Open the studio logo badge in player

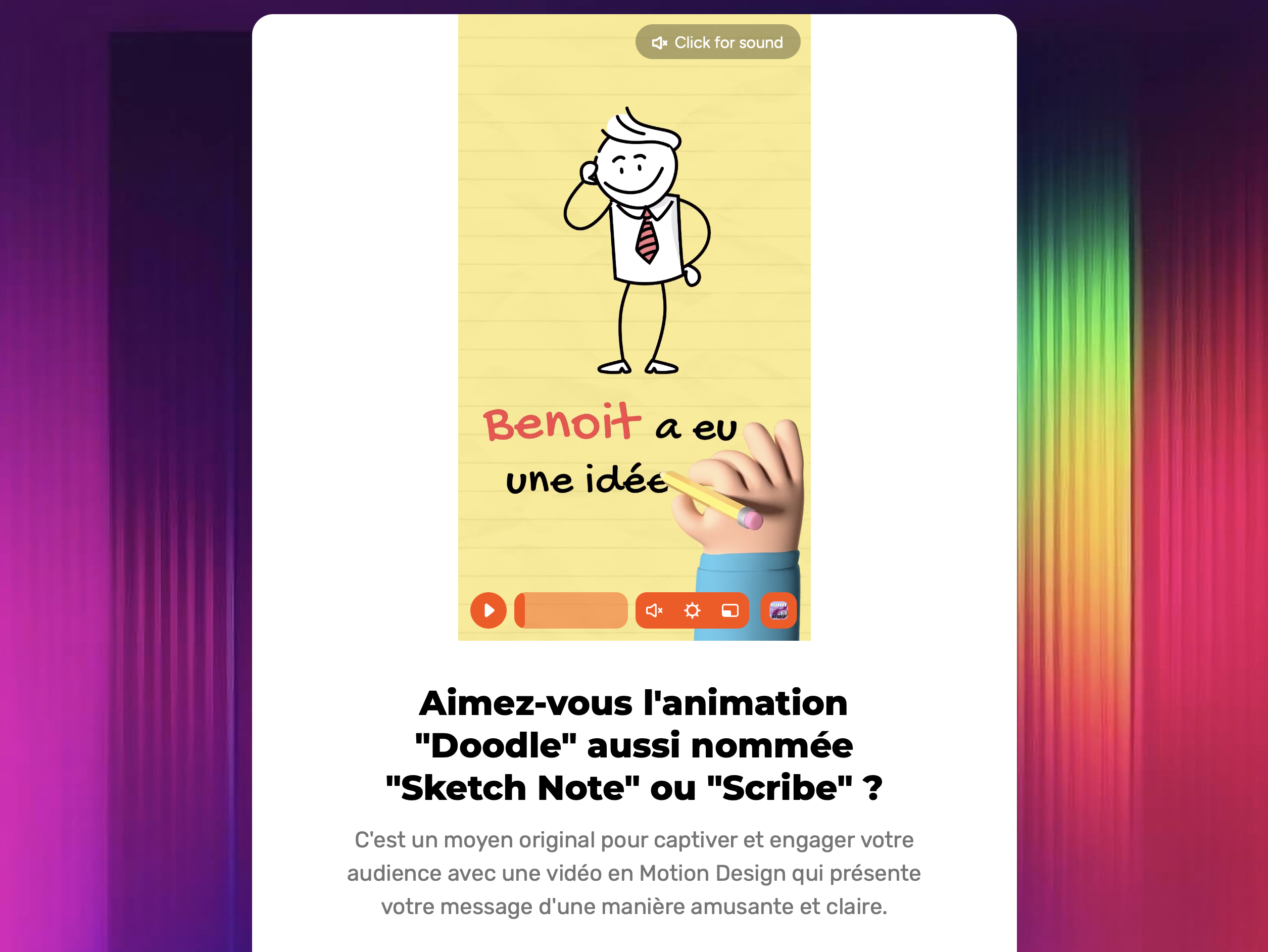[x=778, y=610]
